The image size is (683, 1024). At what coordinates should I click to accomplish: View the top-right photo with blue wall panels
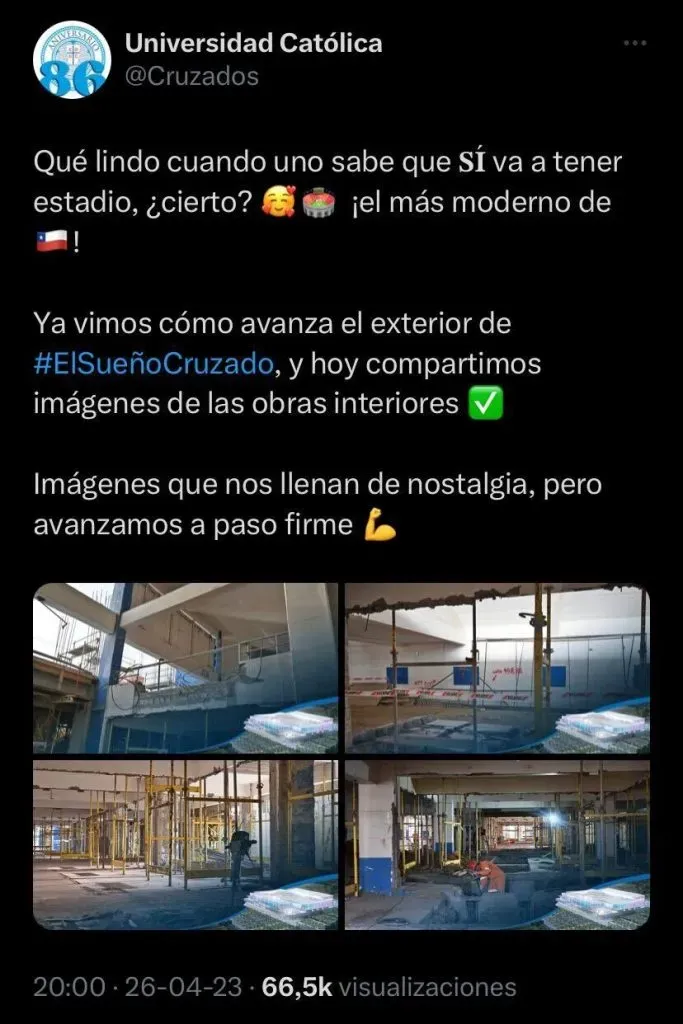[x=497, y=667]
